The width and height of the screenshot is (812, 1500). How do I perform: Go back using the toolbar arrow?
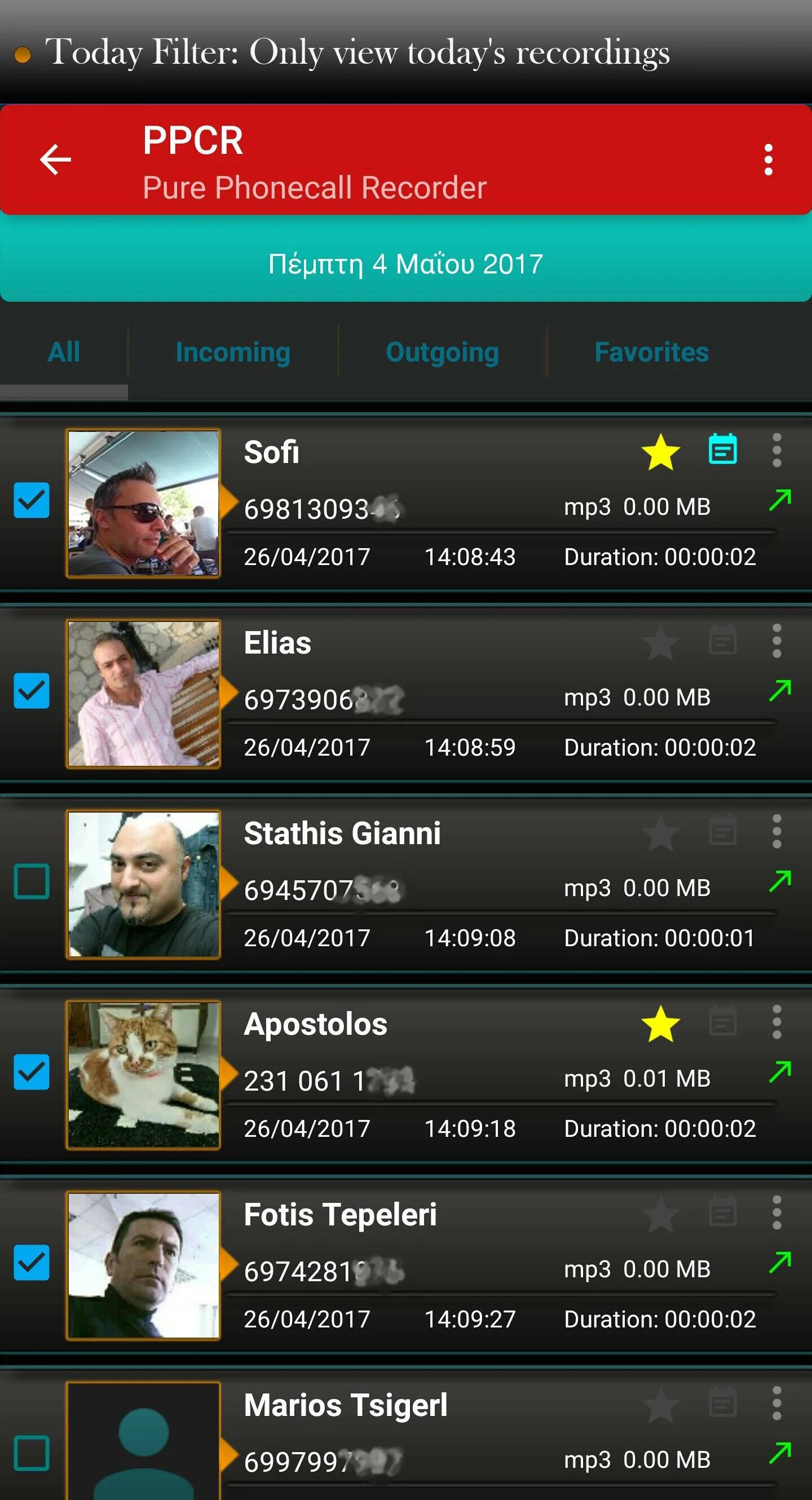pos(55,159)
